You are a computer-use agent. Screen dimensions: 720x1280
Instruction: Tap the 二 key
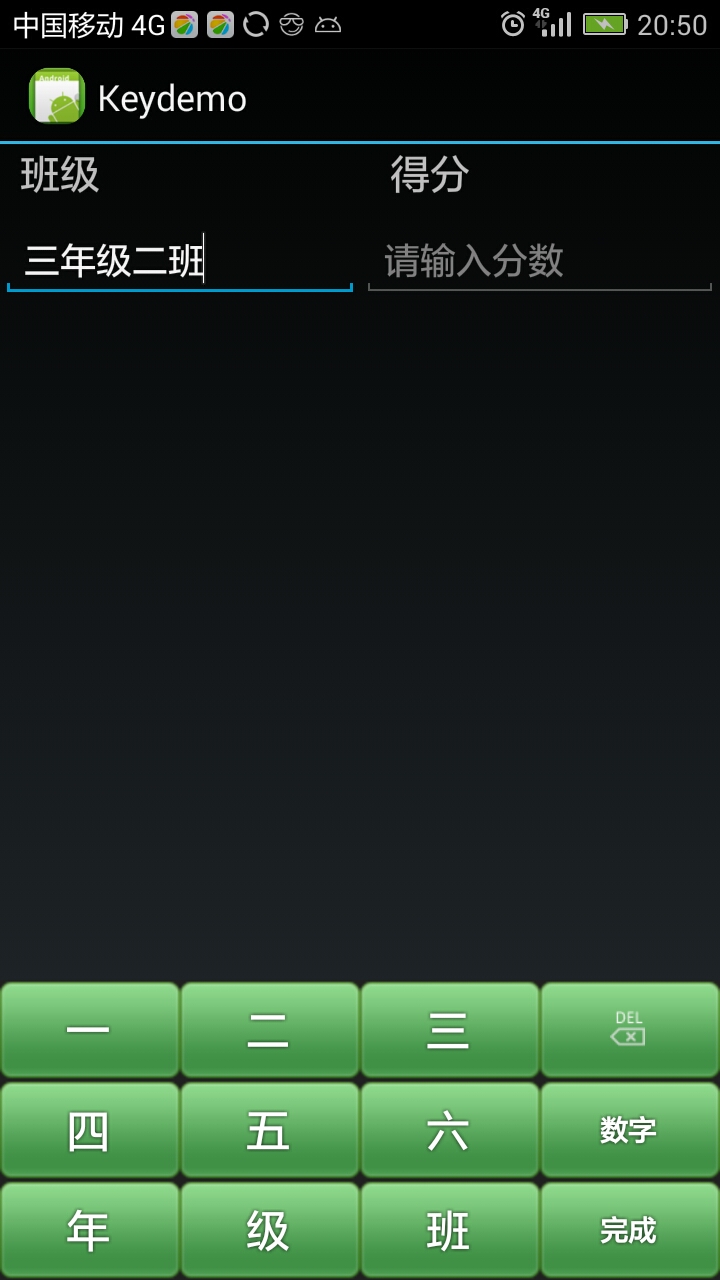pyautogui.click(x=270, y=1030)
